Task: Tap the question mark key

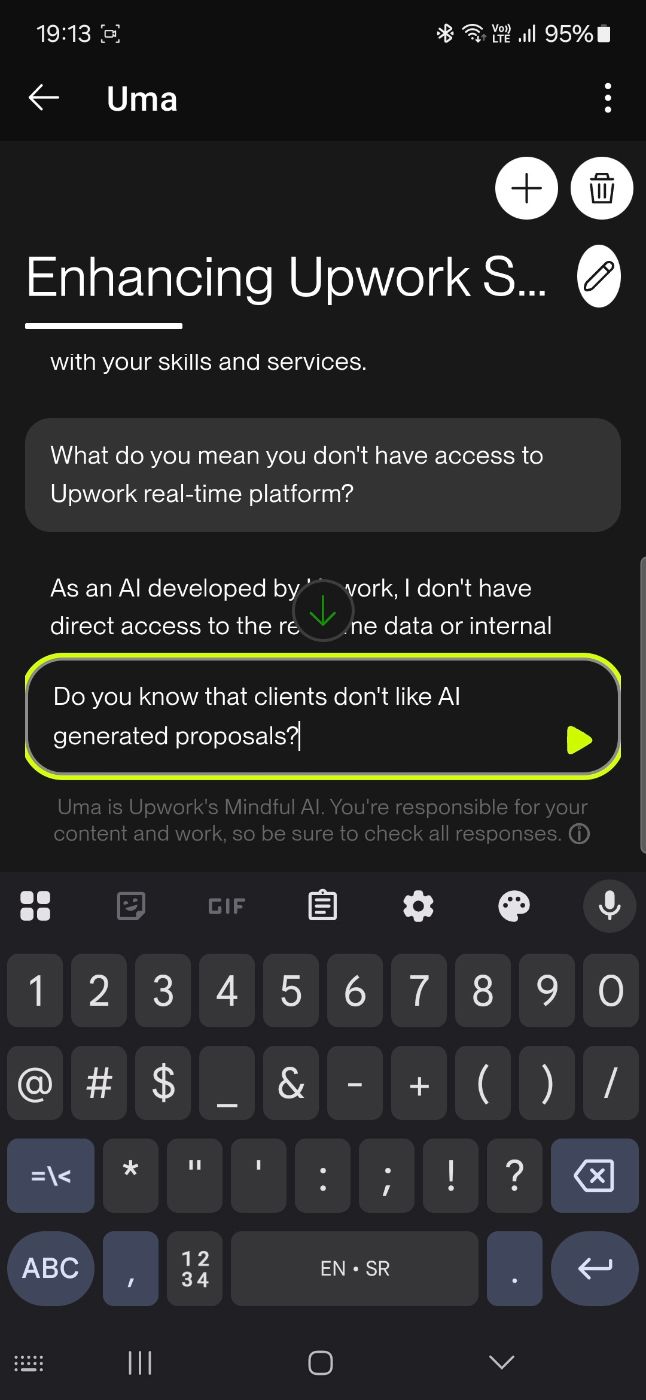Action: pyautogui.click(x=514, y=1176)
